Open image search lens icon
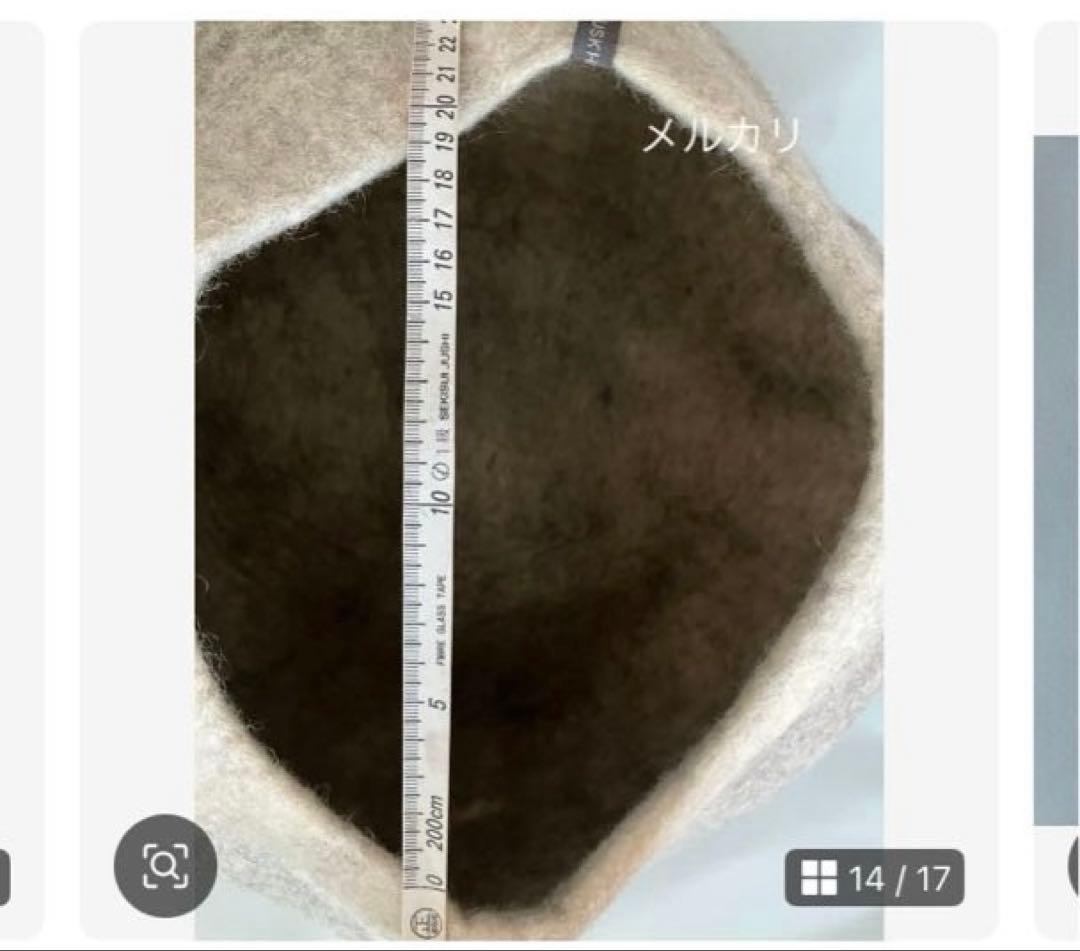Image resolution: width=1080 pixels, height=951 pixels. click(165, 866)
